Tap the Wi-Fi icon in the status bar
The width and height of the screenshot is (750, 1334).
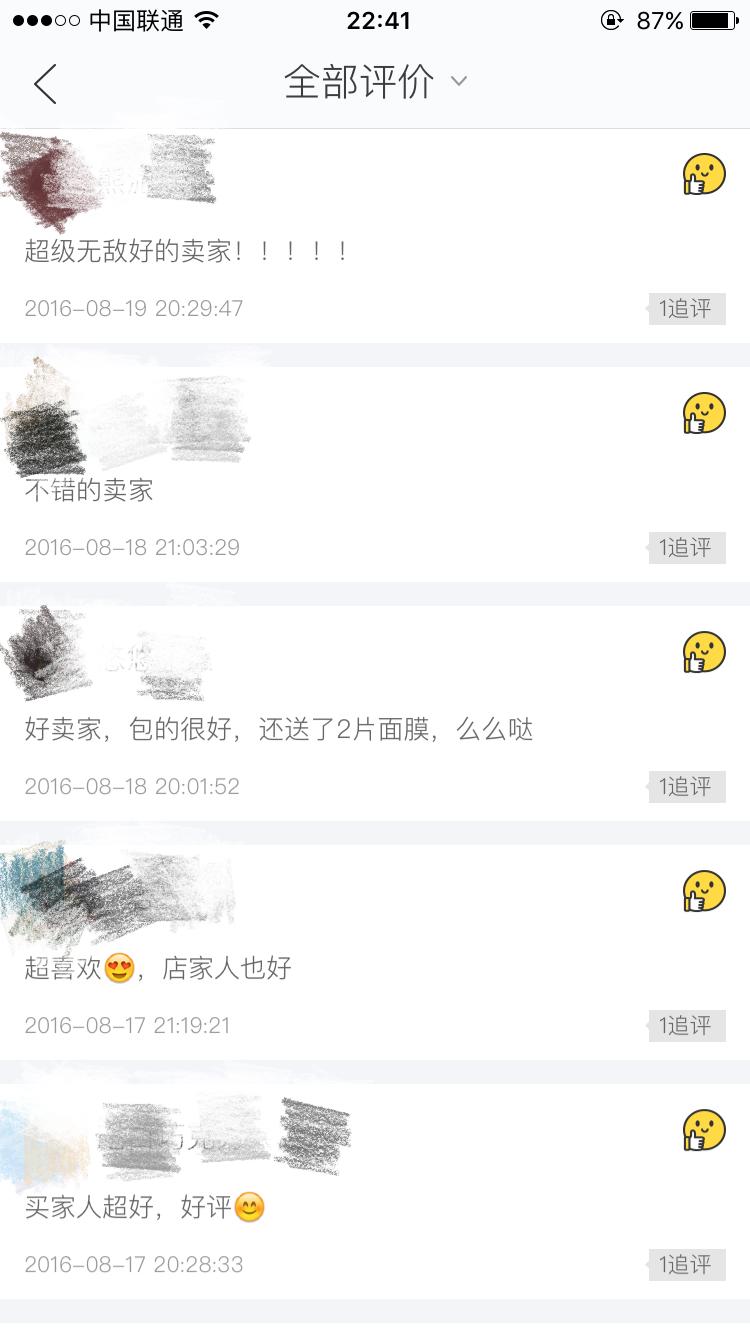pos(206,20)
